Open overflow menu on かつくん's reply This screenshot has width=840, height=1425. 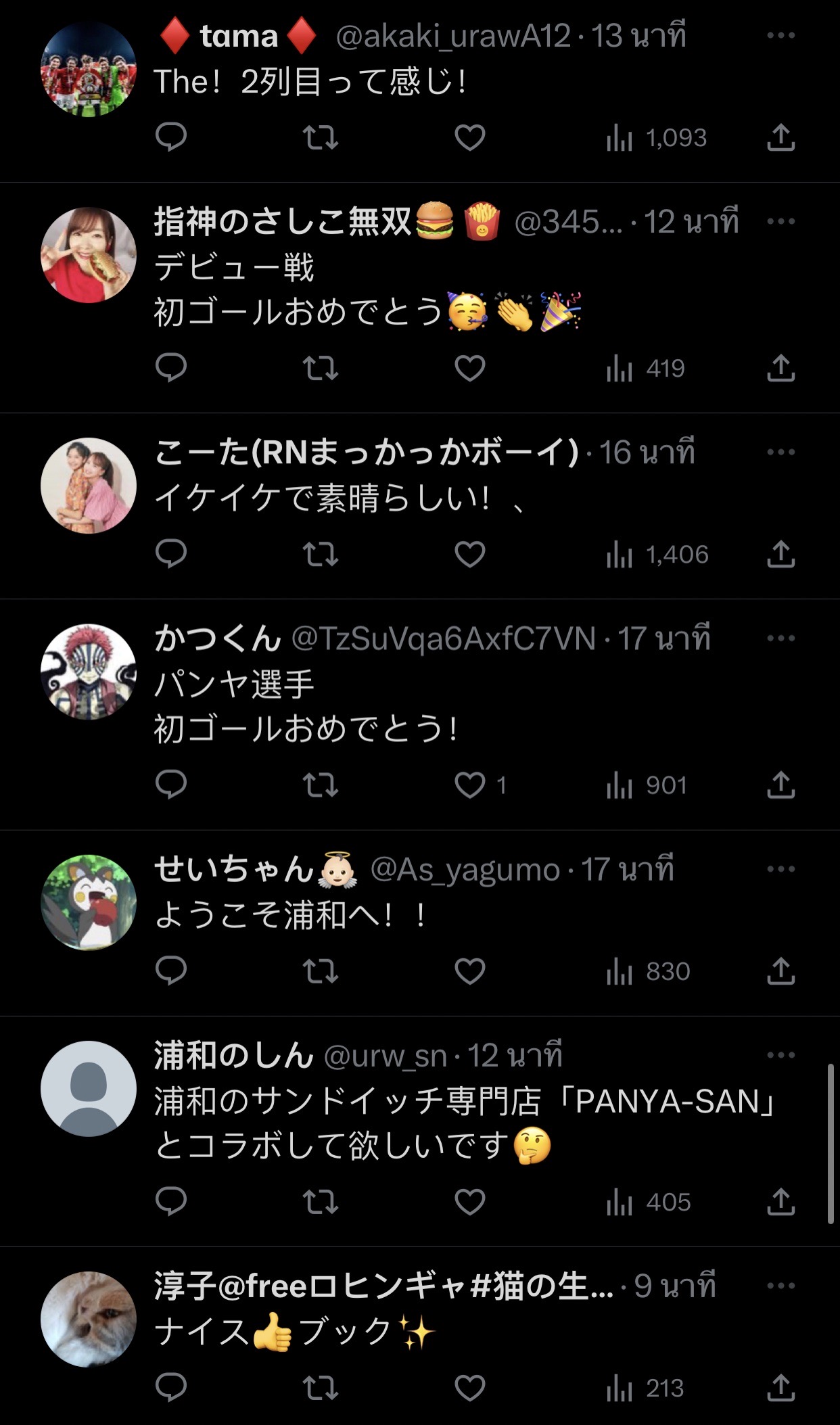780,638
